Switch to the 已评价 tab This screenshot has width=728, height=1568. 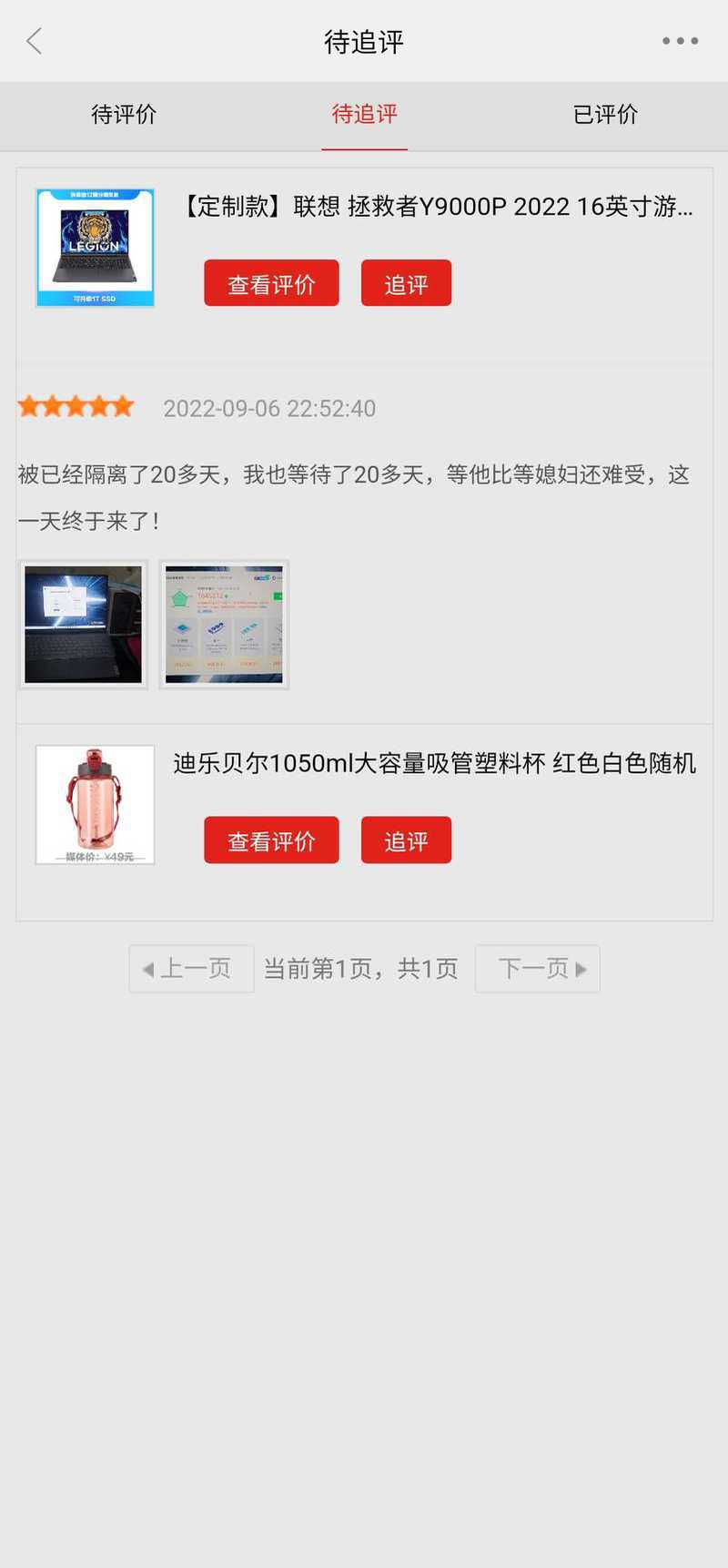605,115
